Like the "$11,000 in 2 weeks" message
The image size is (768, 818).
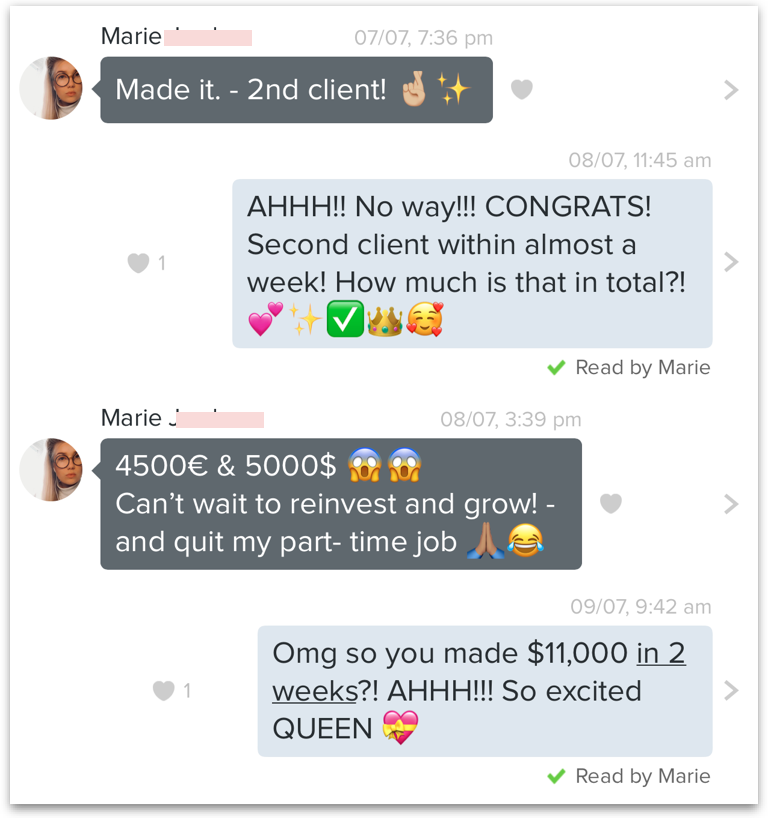point(163,691)
